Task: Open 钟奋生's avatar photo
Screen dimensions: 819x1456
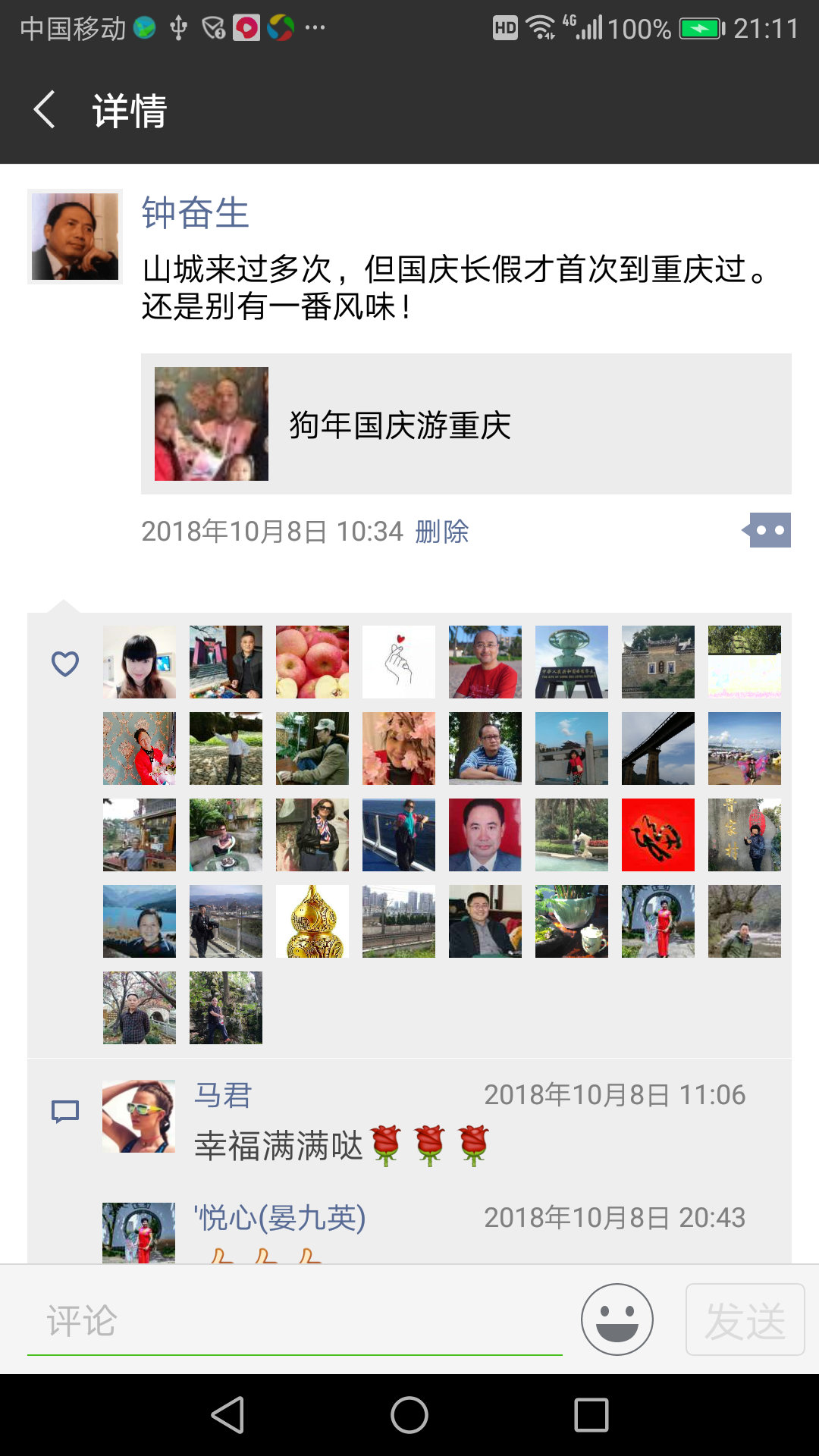Action: (75, 237)
